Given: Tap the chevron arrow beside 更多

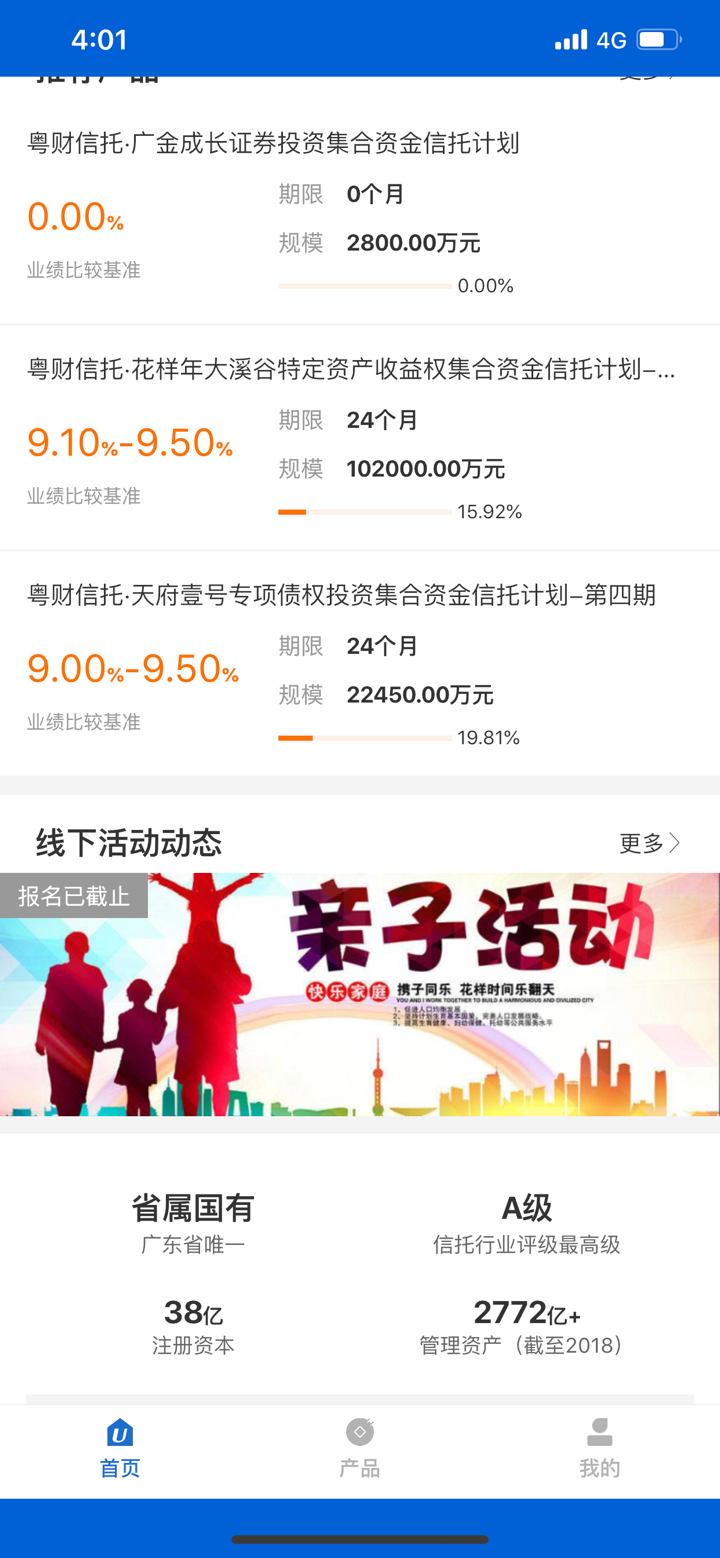Looking at the screenshot, I should coord(671,843).
